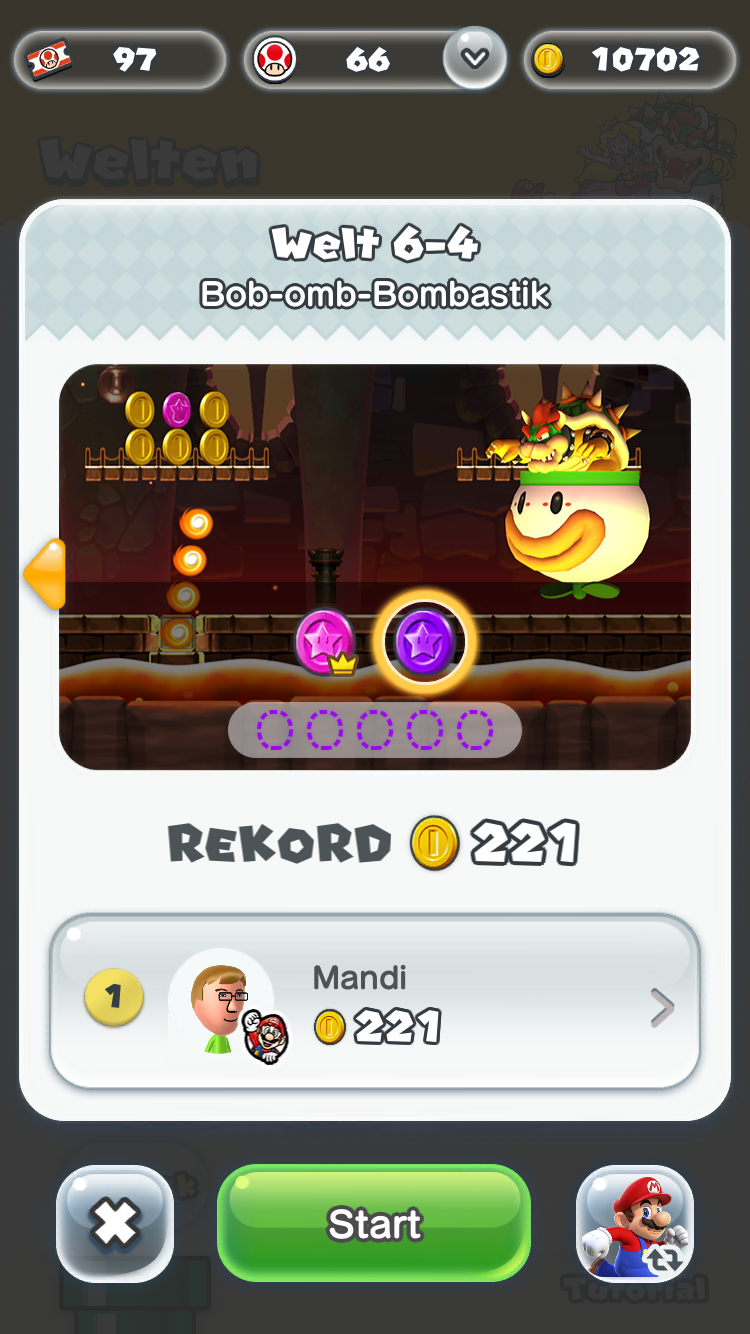Select the pink challenge coin set
750x1334 pixels.
click(x=324, y=641)
